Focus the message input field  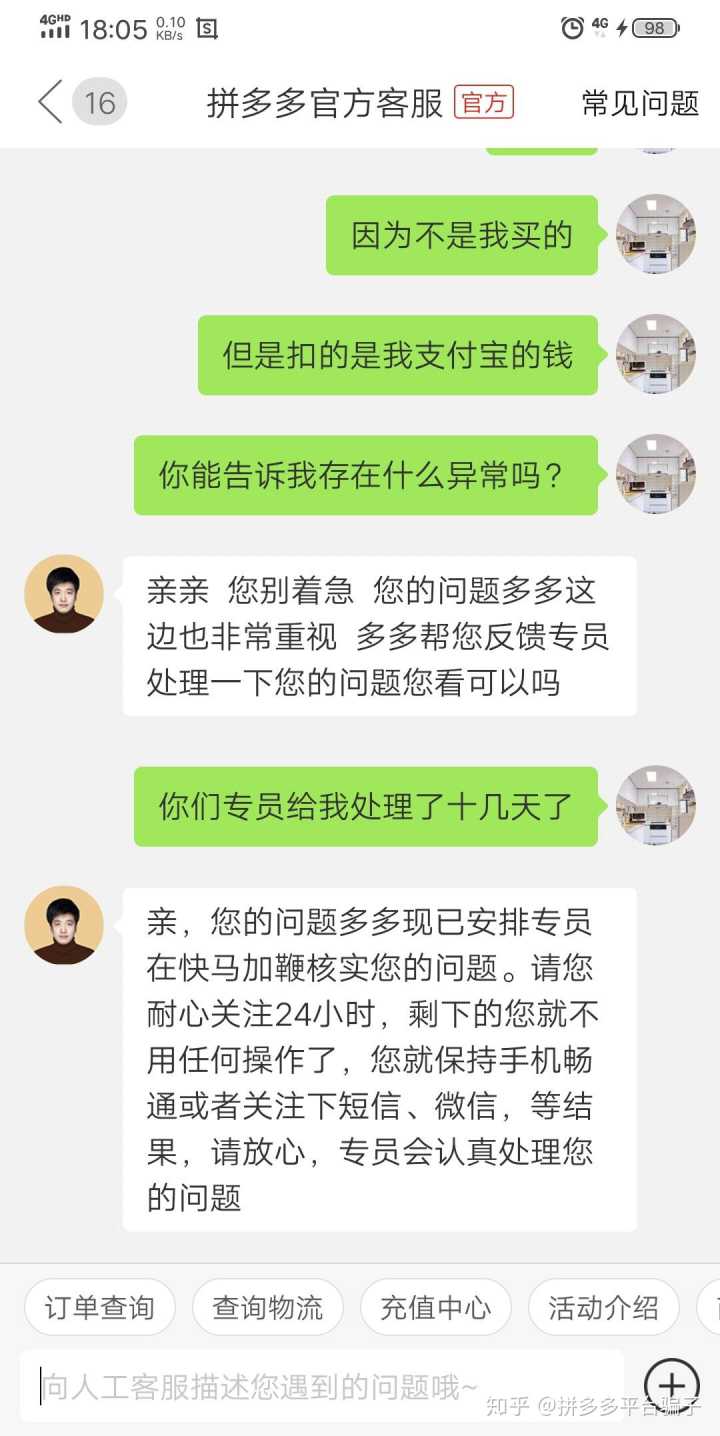pyautogui.click(x=320, y=1387)
